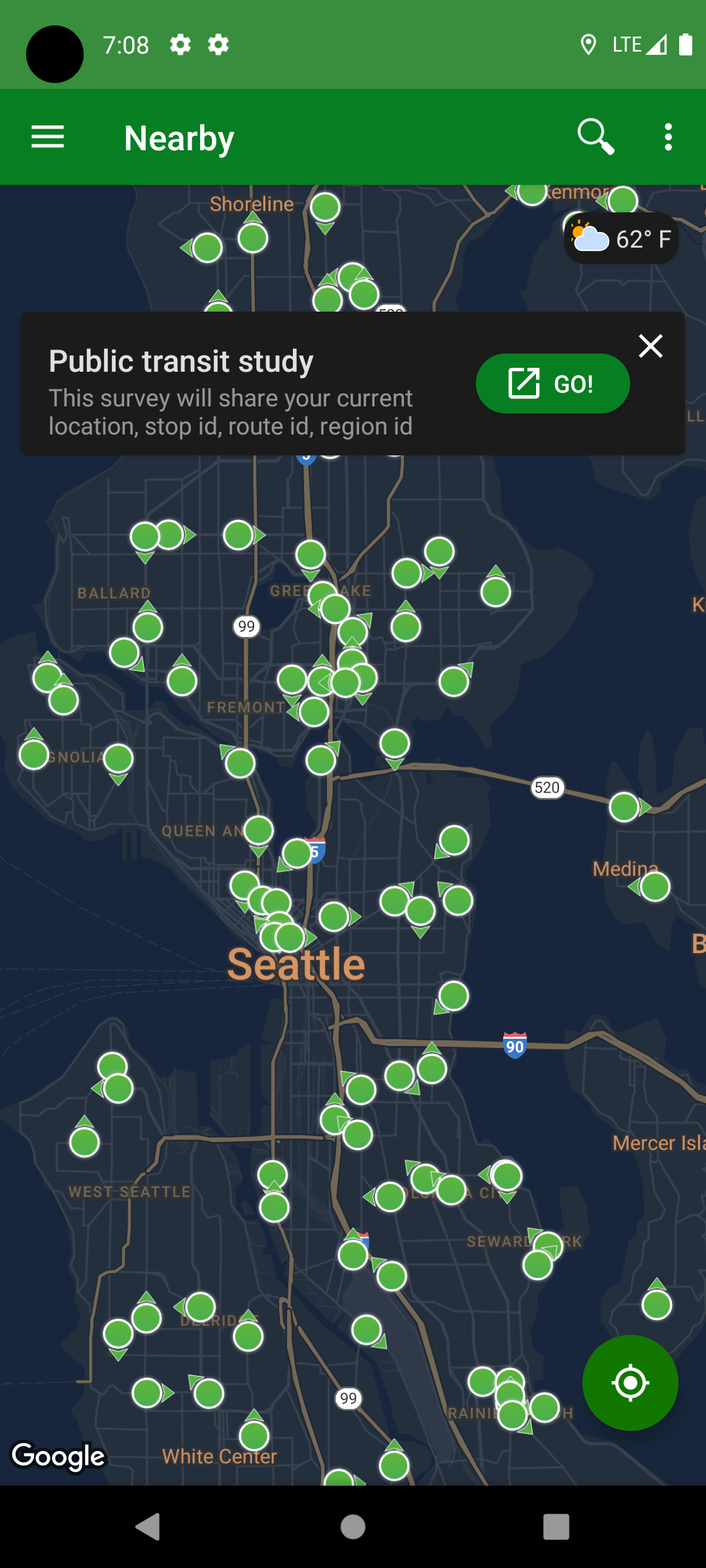
Task: Search for a stop or route
Action: pos(596,137)
